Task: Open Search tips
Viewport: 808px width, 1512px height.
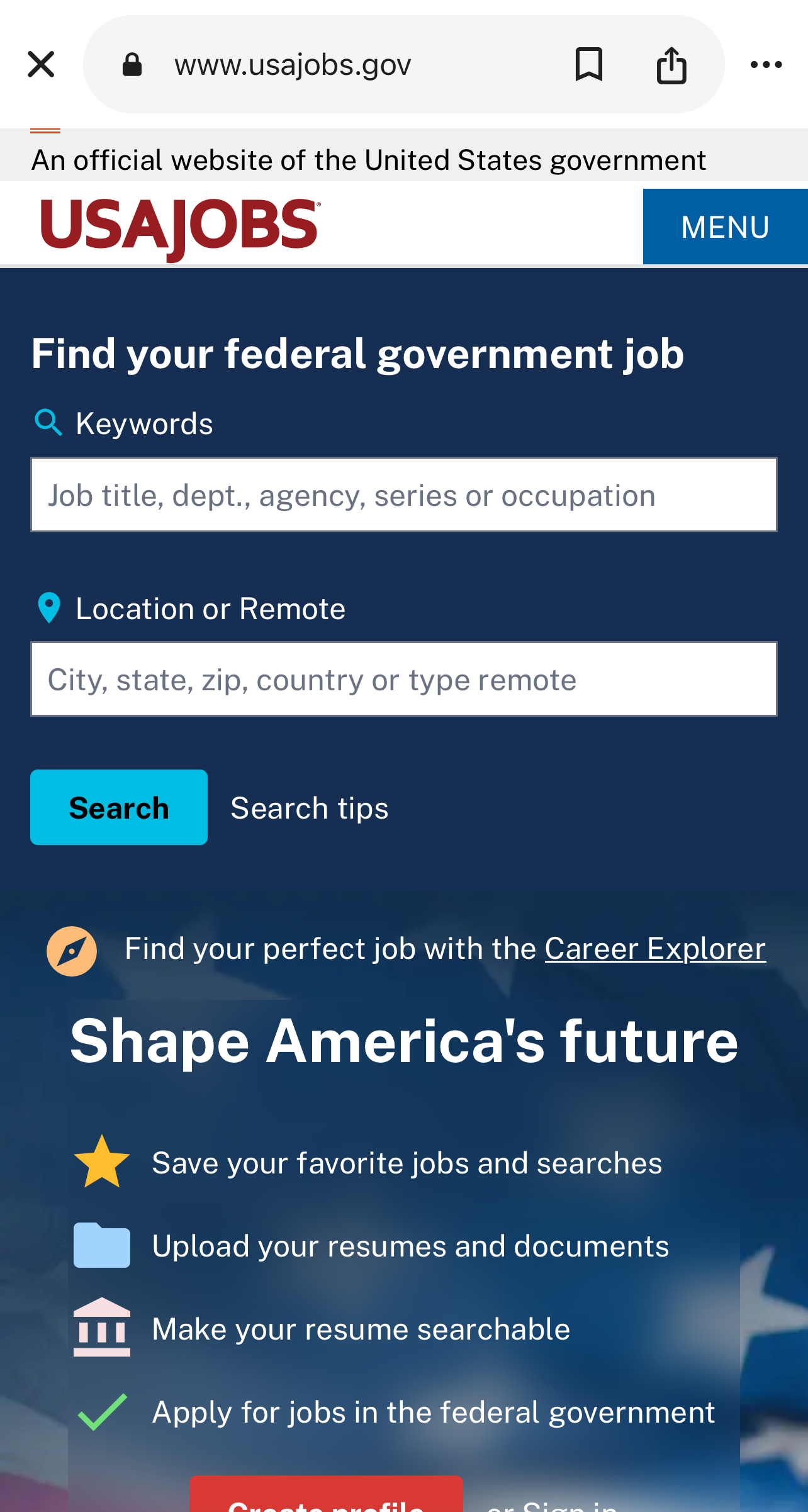Action: pos(309,808)
